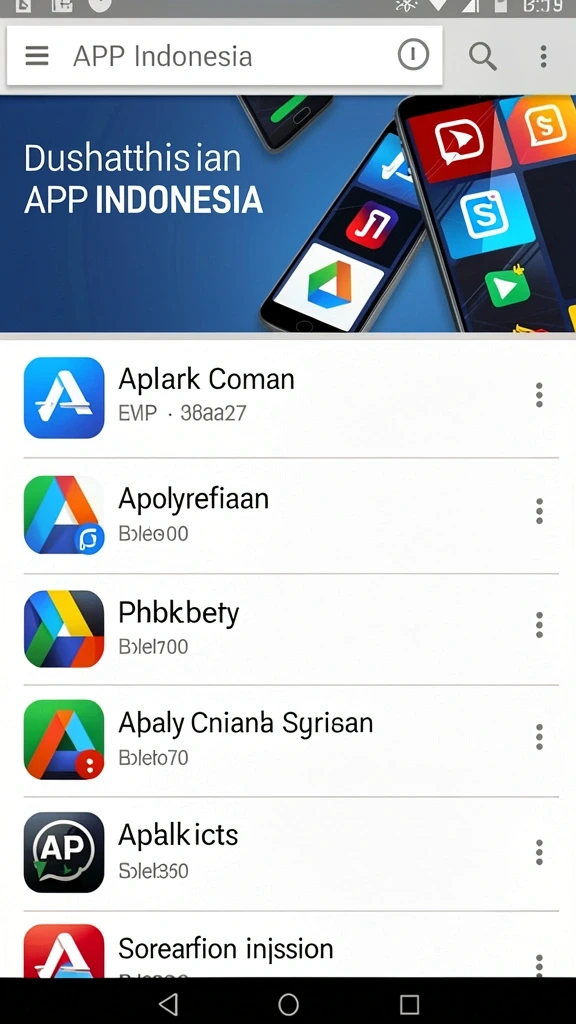Image resolution: width=576 pixels, height=1024 pixels.
Task: Open the options menu next to Apalkicts
Action: click(539, 852)
